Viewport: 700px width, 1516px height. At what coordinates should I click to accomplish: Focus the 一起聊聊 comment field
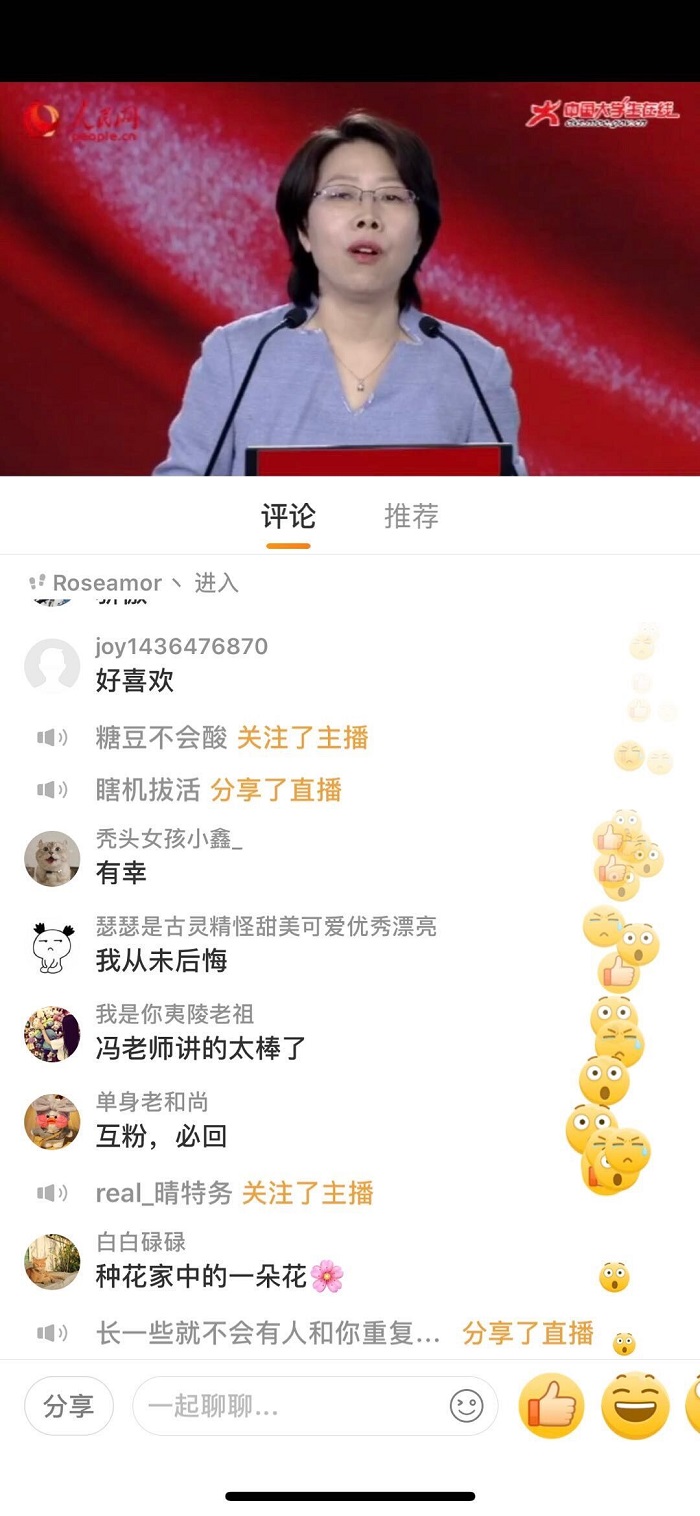point(290,1406)
